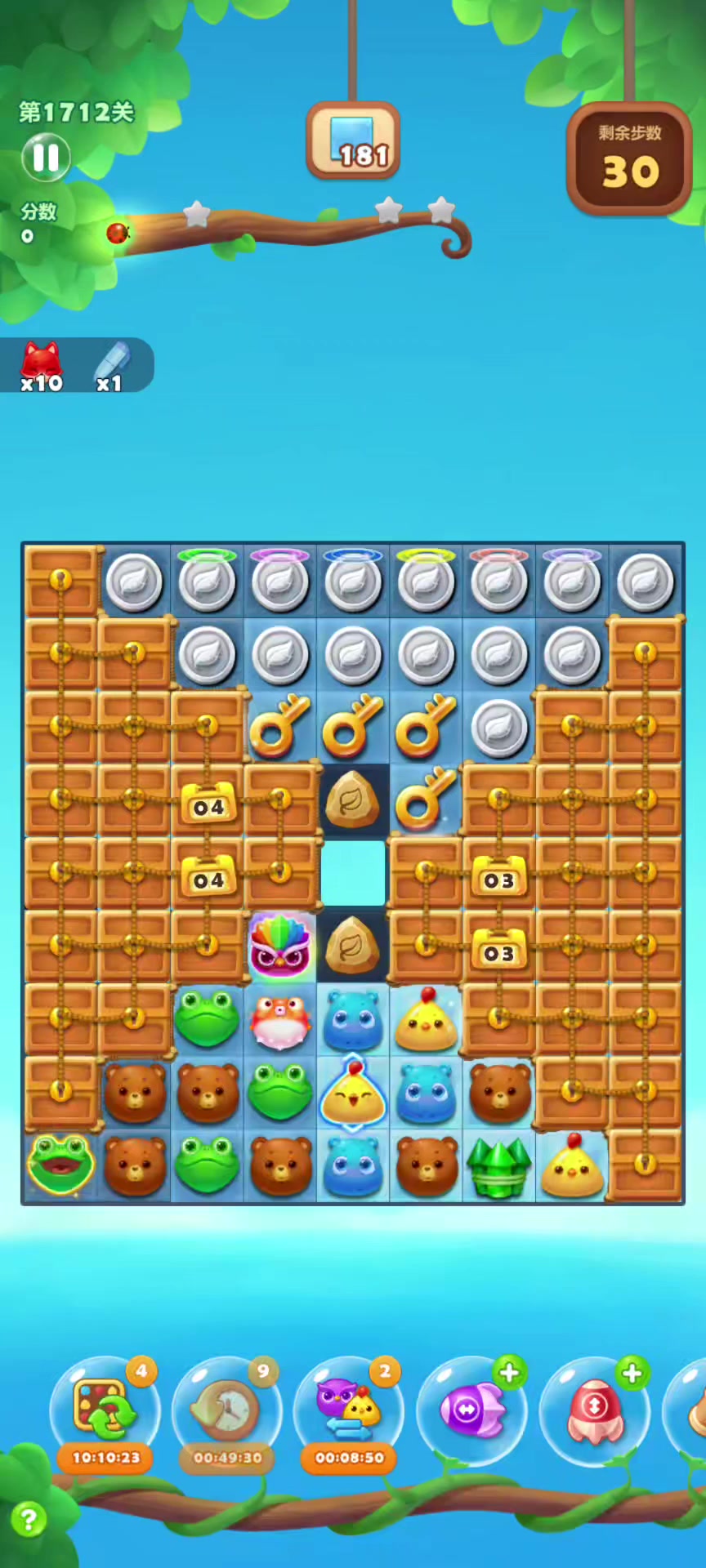The width and height of the screenshot is (706, 1568).
Task: Tap the pencil item x1
Action: 111,365
